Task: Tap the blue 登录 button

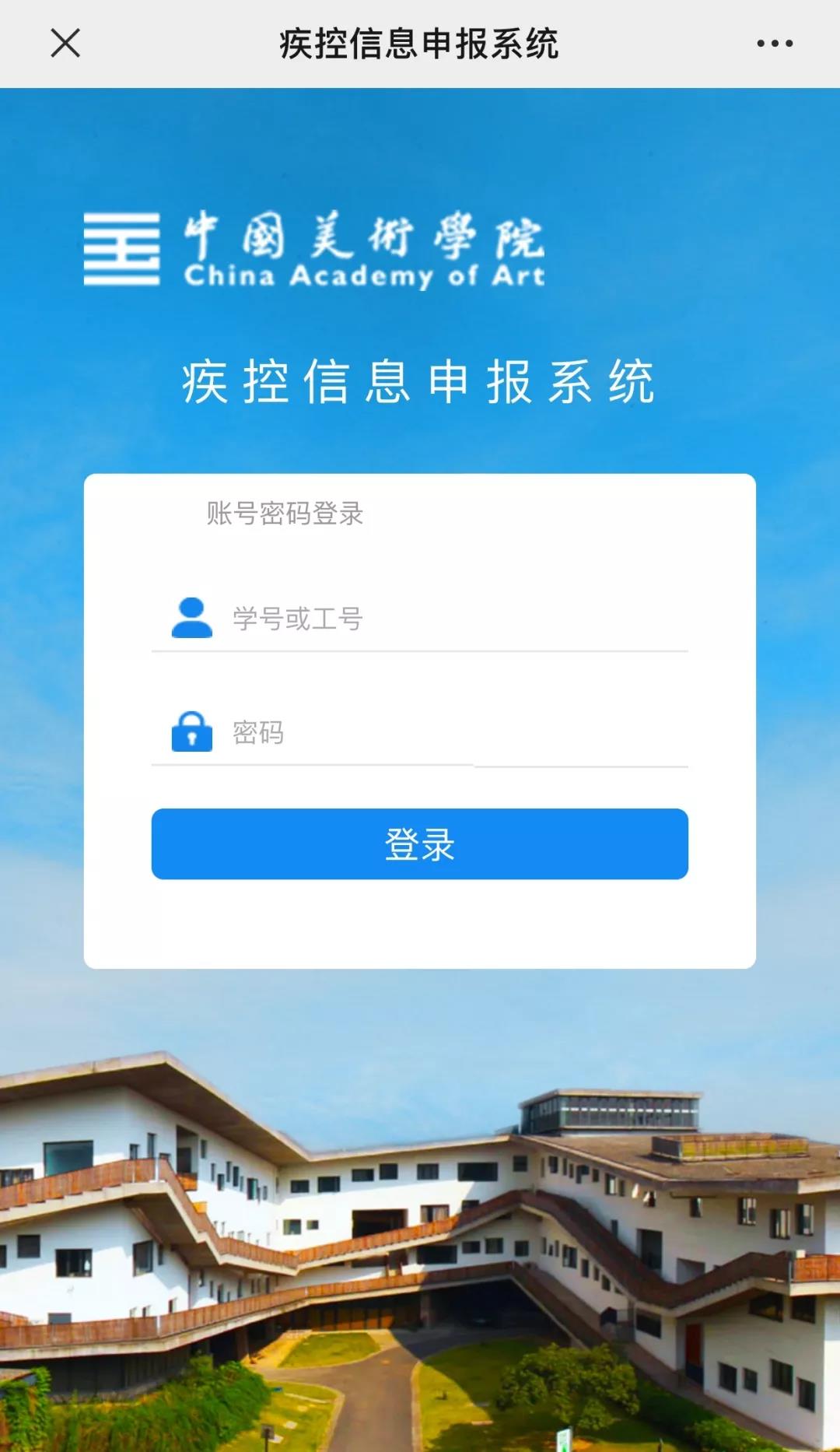Action: [x=420, y=844]
